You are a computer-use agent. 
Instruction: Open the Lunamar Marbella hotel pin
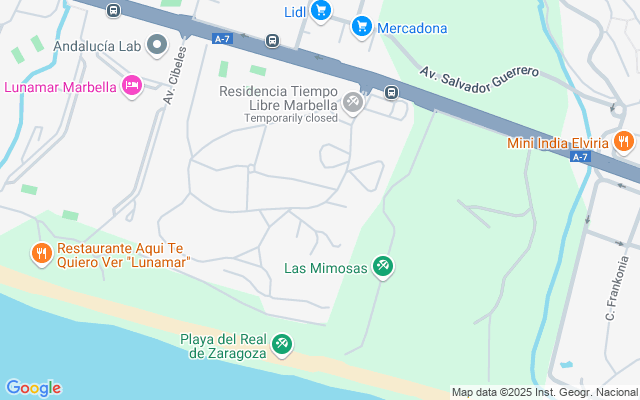point(130,86)
